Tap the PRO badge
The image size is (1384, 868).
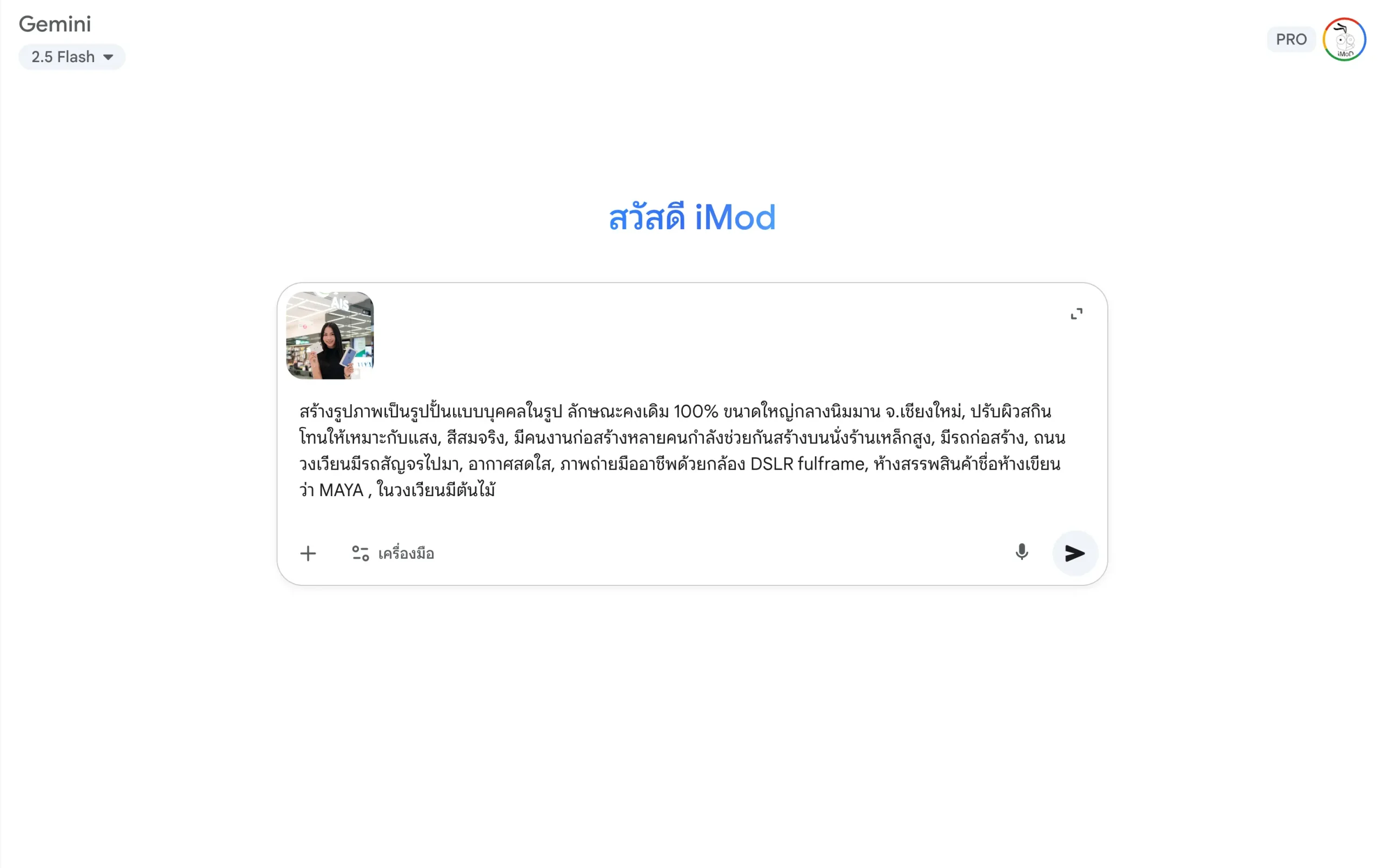click(1290, 39)
